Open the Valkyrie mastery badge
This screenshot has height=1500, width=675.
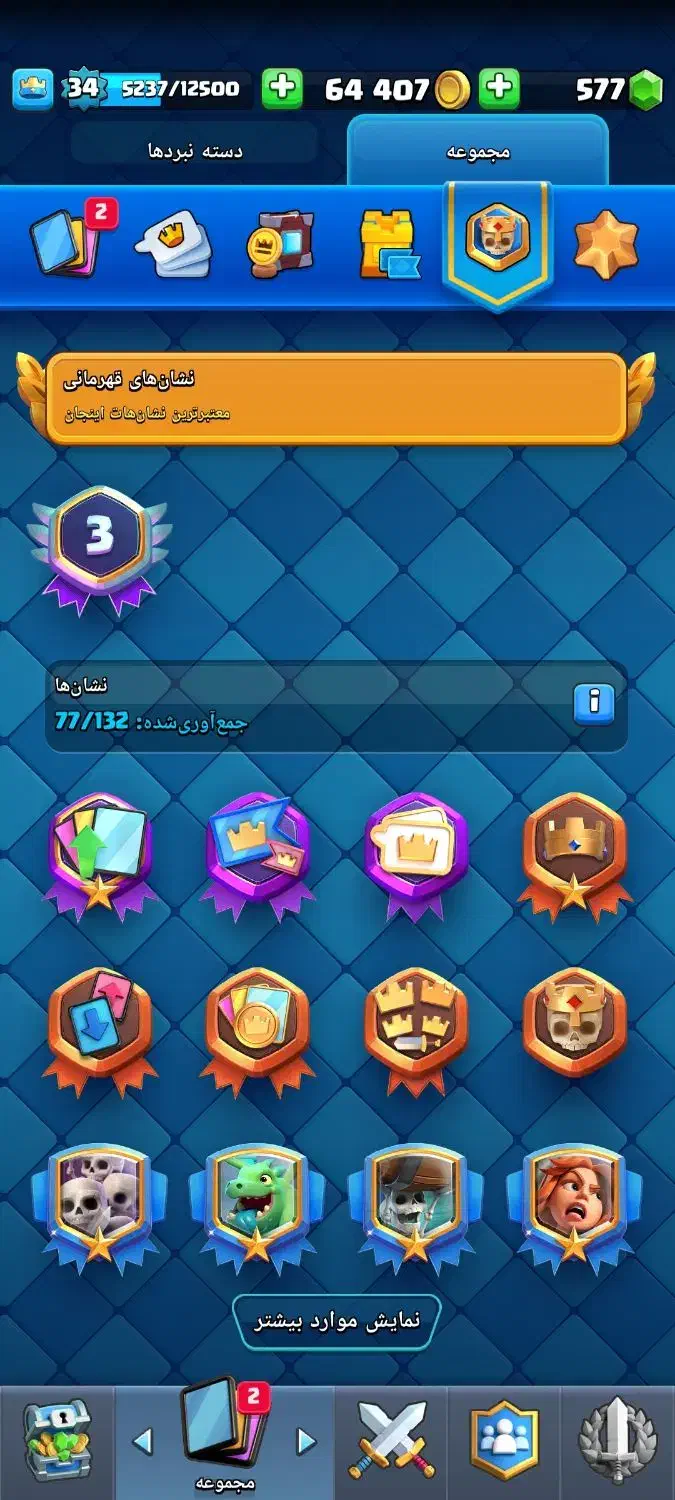(x=573, y=1203)
